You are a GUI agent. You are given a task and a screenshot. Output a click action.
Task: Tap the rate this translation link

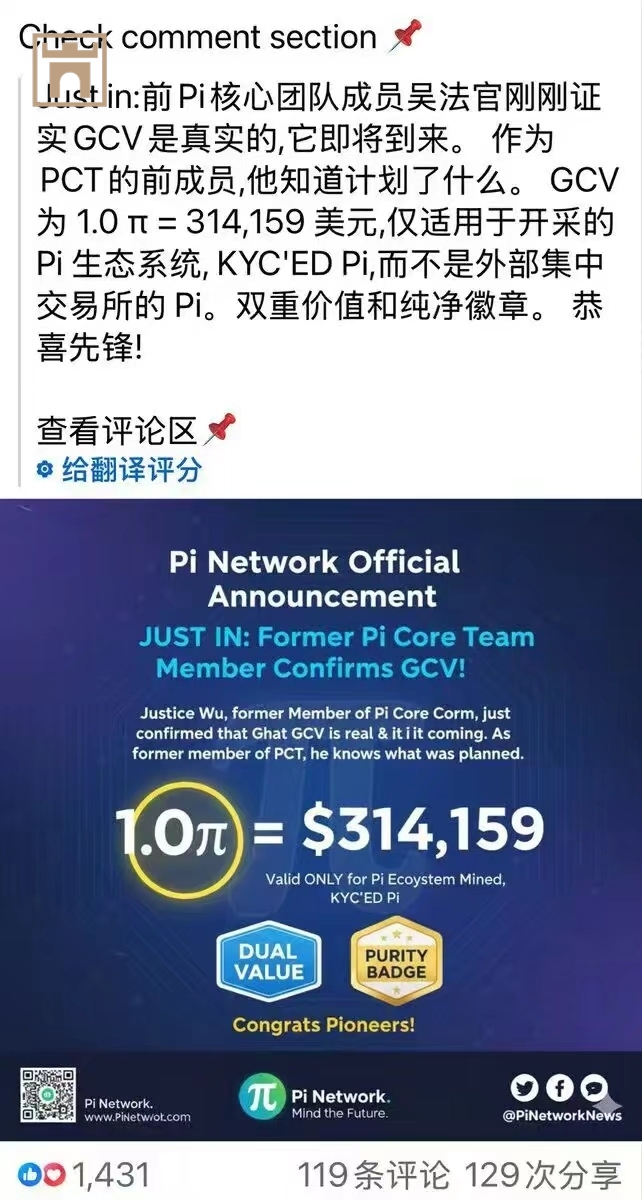[x=130, y=469]
